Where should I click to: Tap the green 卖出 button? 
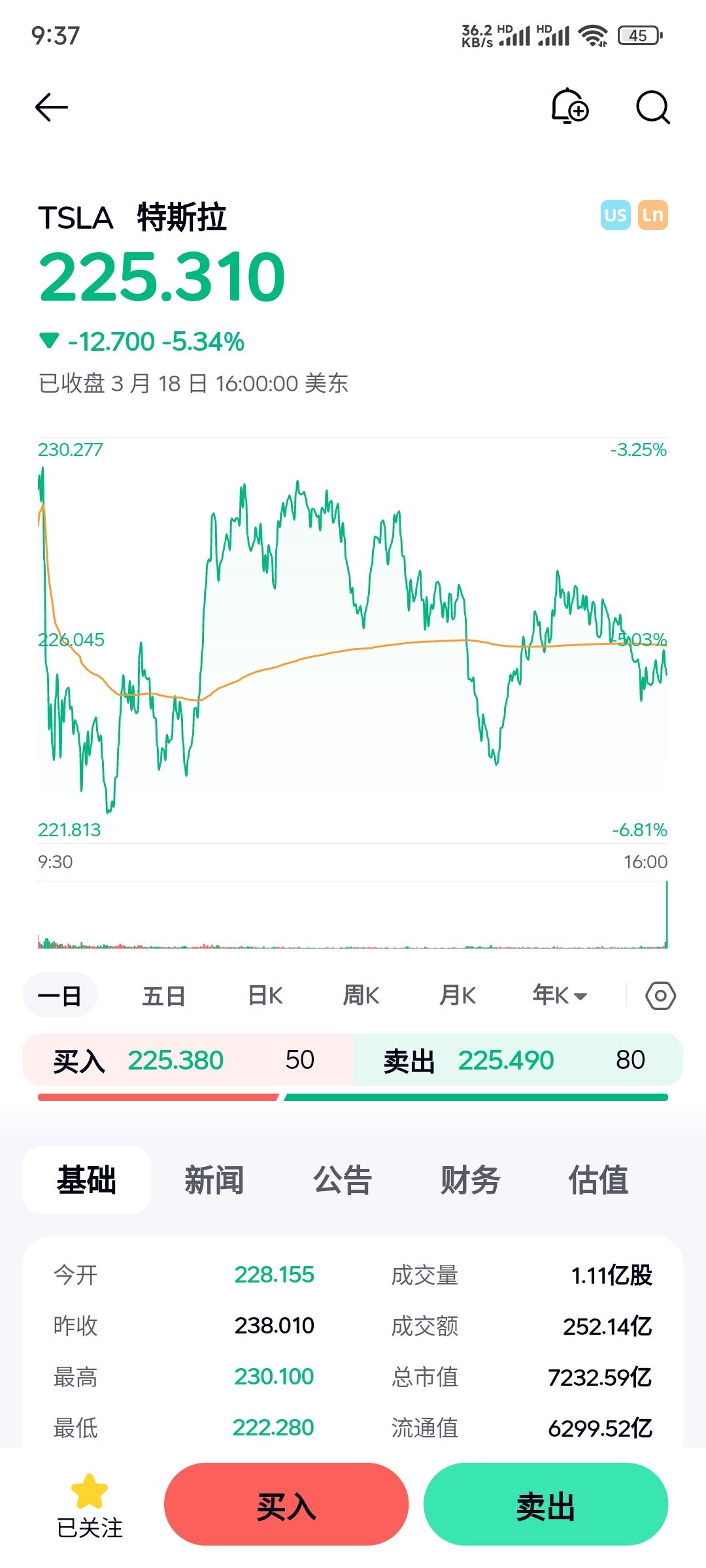(546, 1504)
